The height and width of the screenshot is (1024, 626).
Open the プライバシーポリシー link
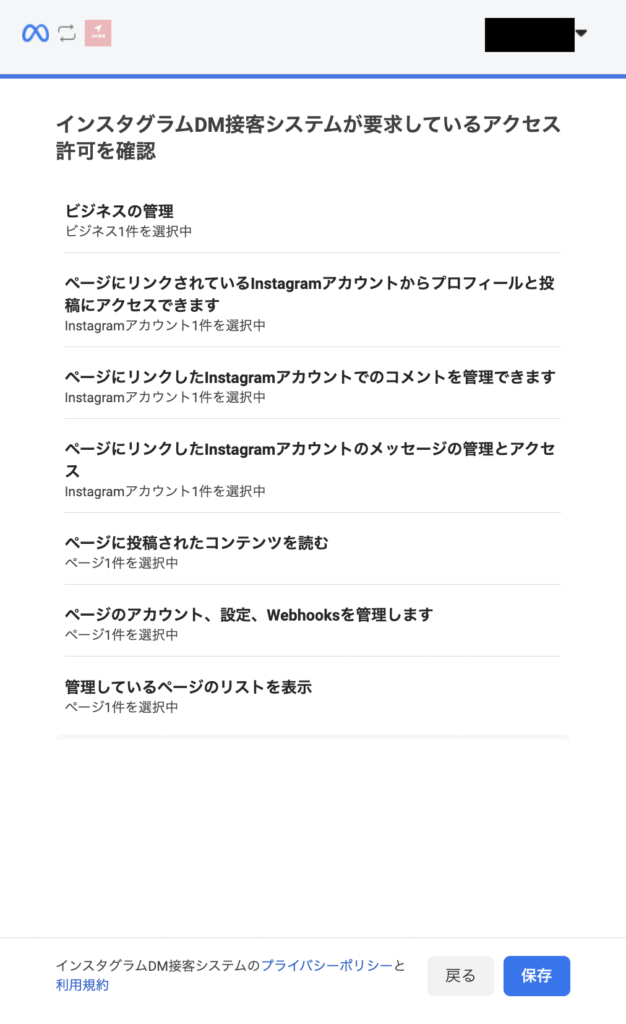(x=327, y=966)
